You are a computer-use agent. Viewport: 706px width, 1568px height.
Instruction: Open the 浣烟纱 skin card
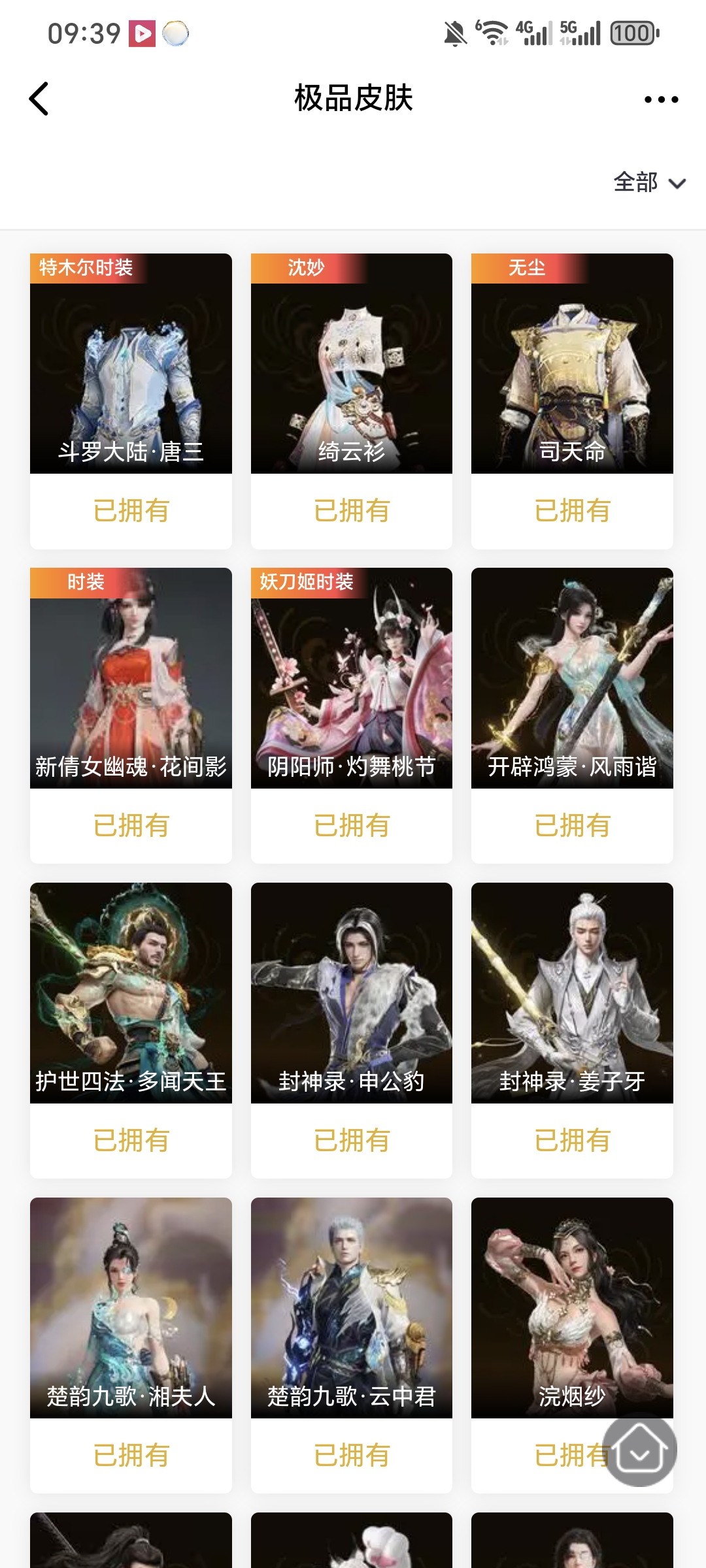(x=572, y=1307)
